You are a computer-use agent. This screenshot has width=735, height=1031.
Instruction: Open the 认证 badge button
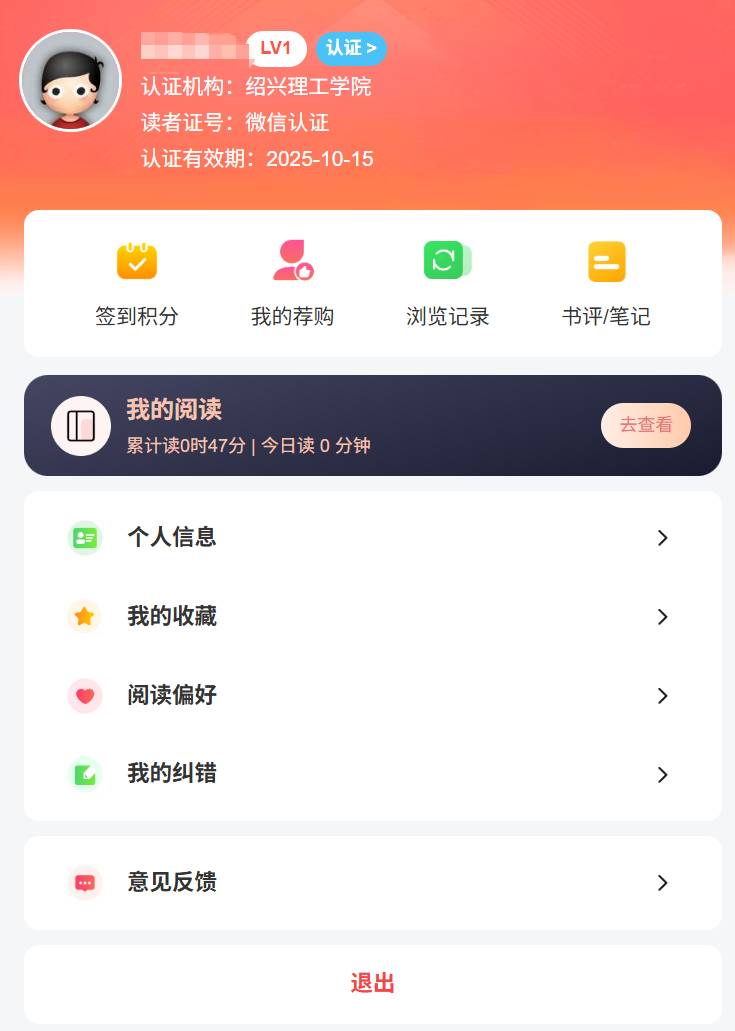coord(351,48)
